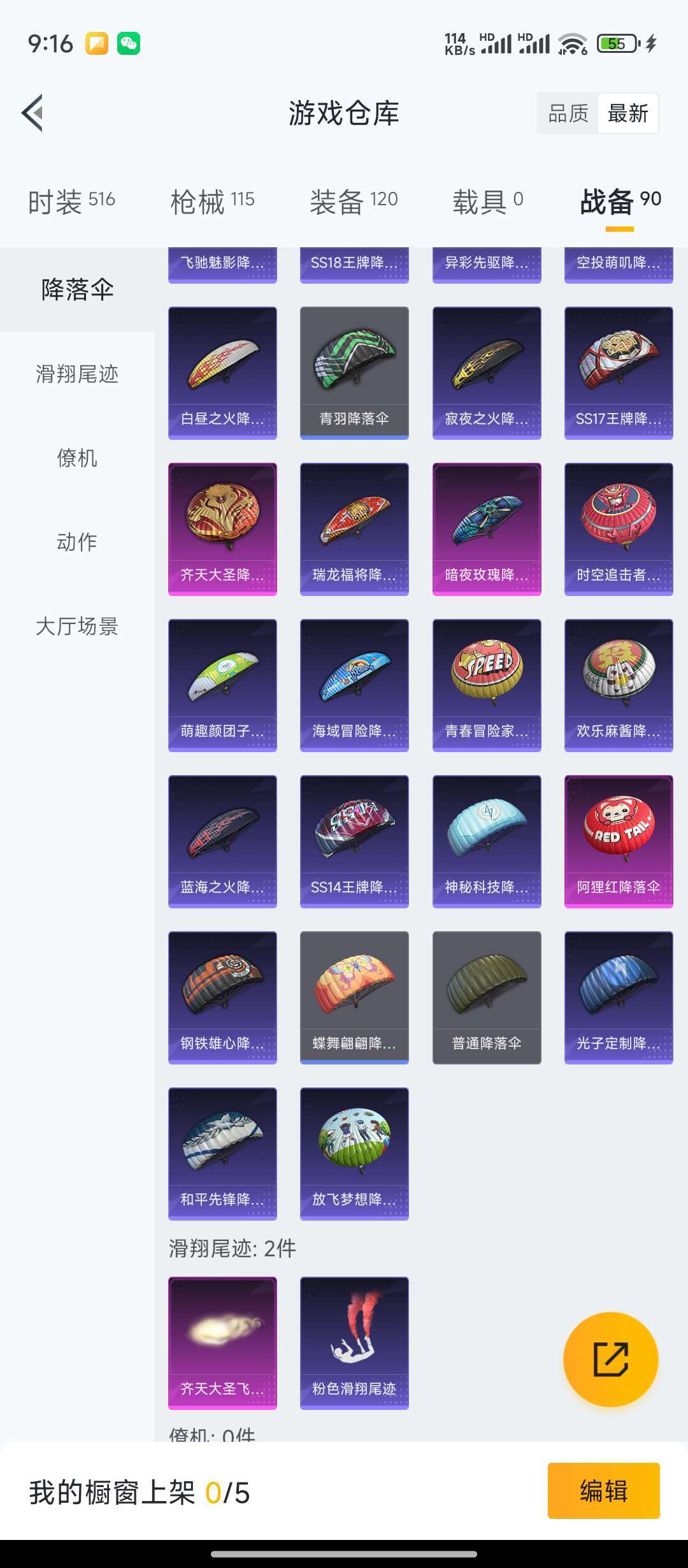Open the 青羽降落伞 item

click(x=354, y=373)
